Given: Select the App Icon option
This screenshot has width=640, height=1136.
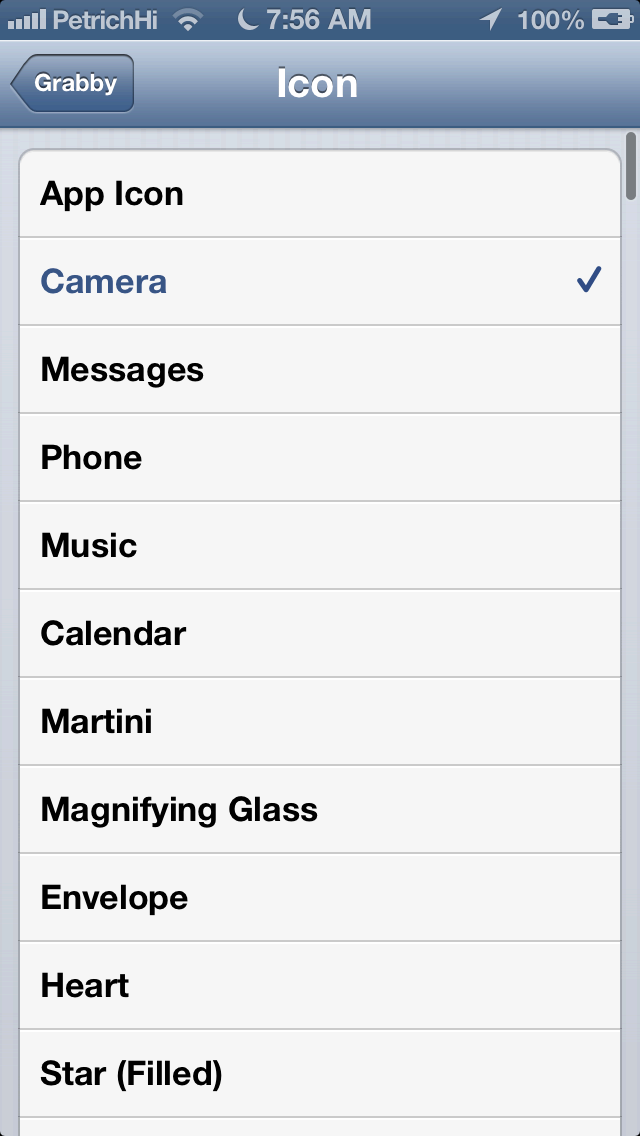Looking at the screenshot, I should pyautogui.click(x=320, y=194).
